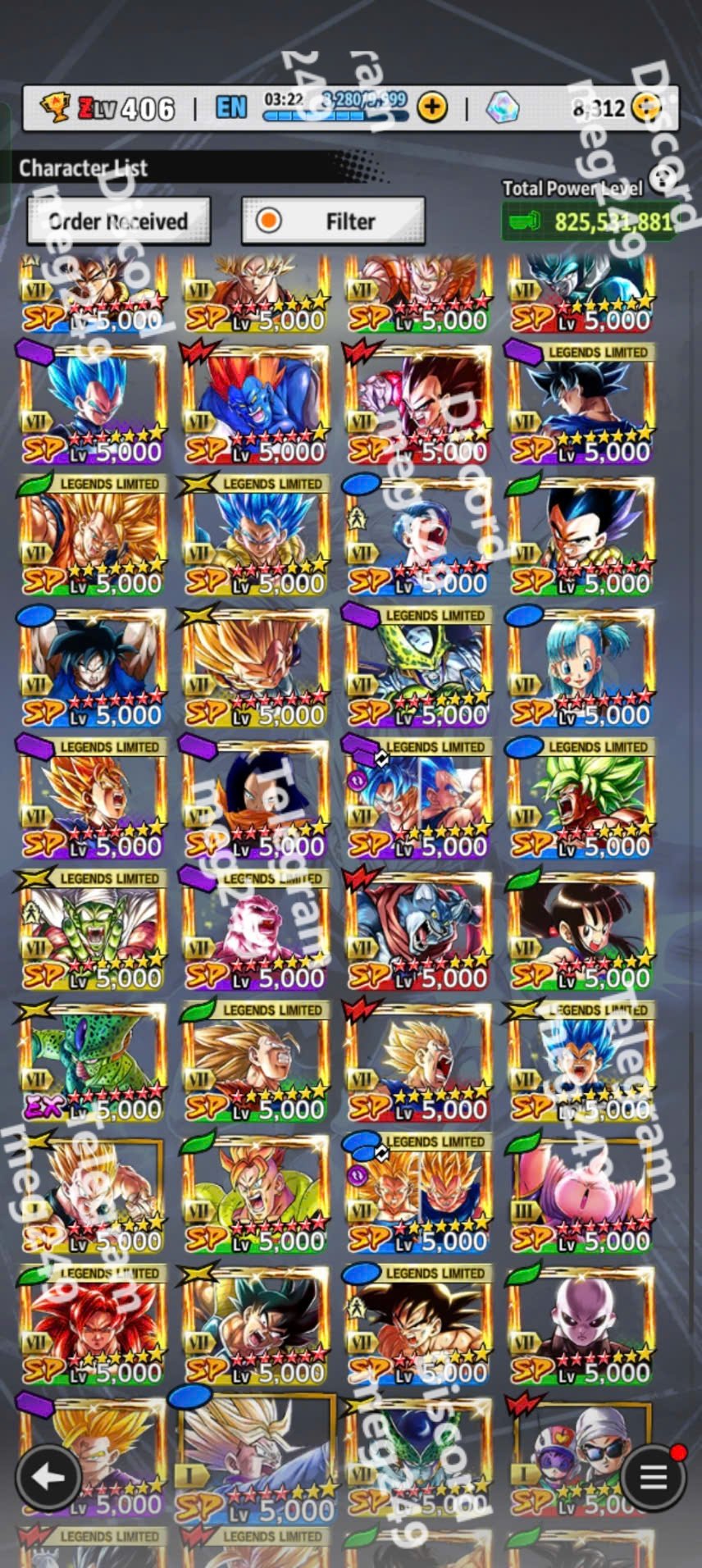Image resolution: width=702 pixels, height=1568 pixels.
Task: Add energy with the plus icon
Action: point(432,107)
